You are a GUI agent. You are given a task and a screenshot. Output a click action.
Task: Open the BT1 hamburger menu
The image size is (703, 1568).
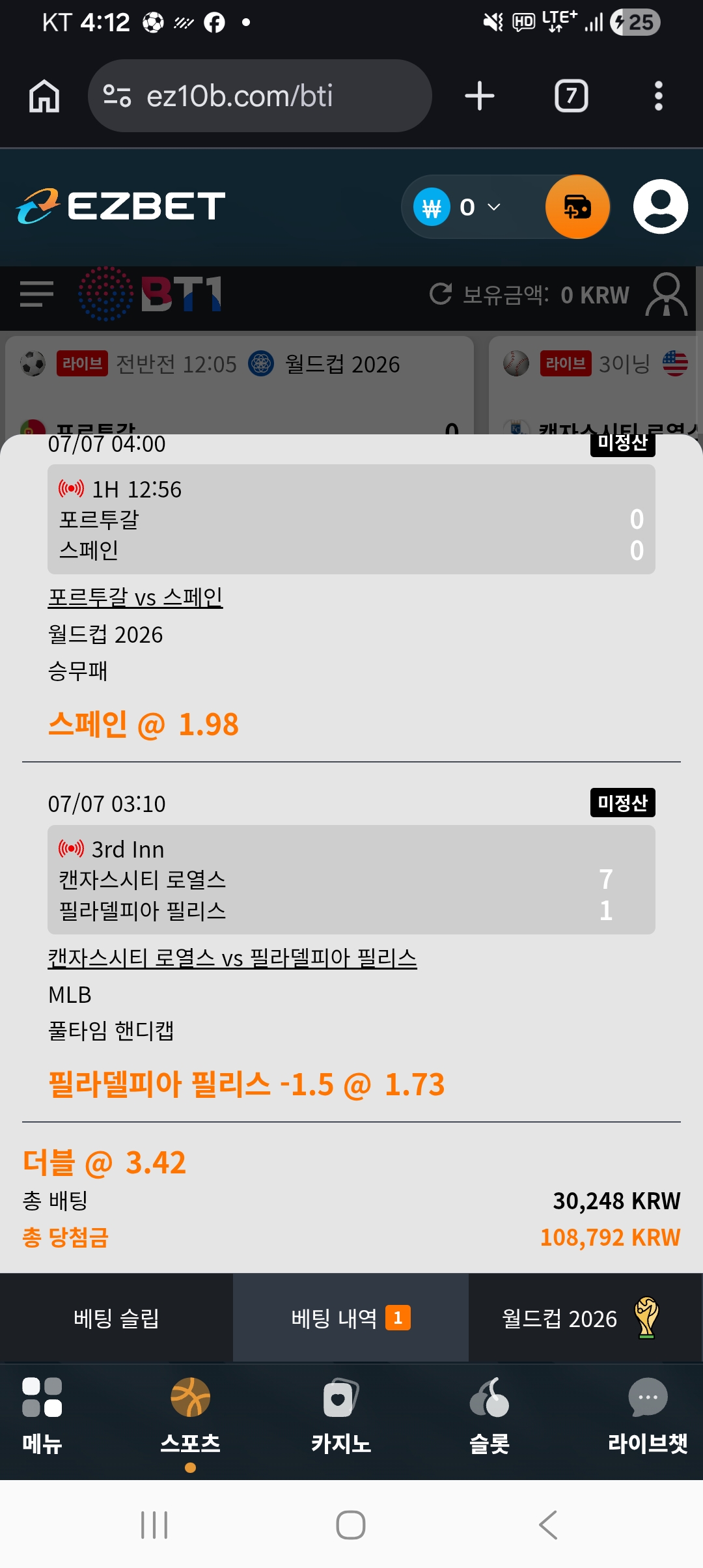(x=36, y=294)
